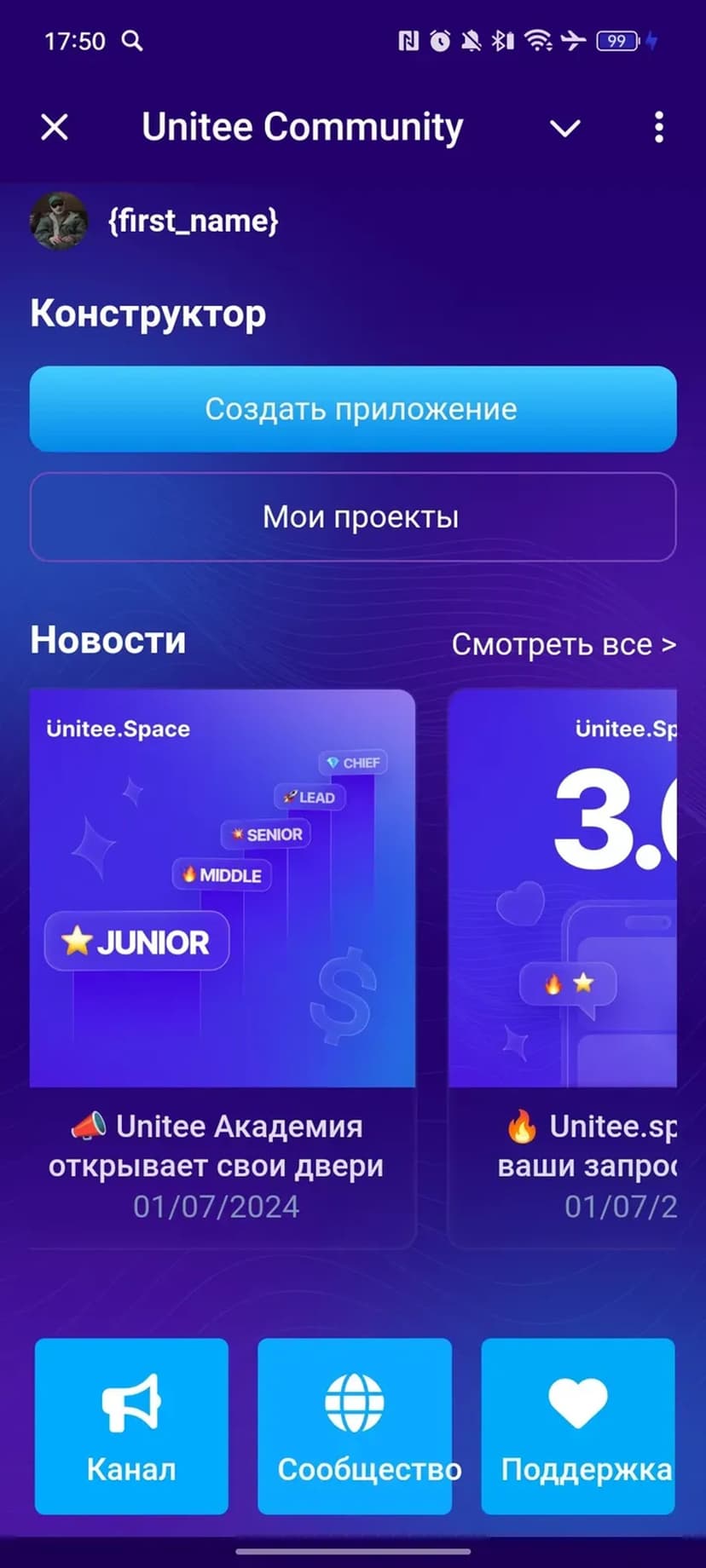
Task: Tap the Создать приложение button
Action: tap(353, 409)
